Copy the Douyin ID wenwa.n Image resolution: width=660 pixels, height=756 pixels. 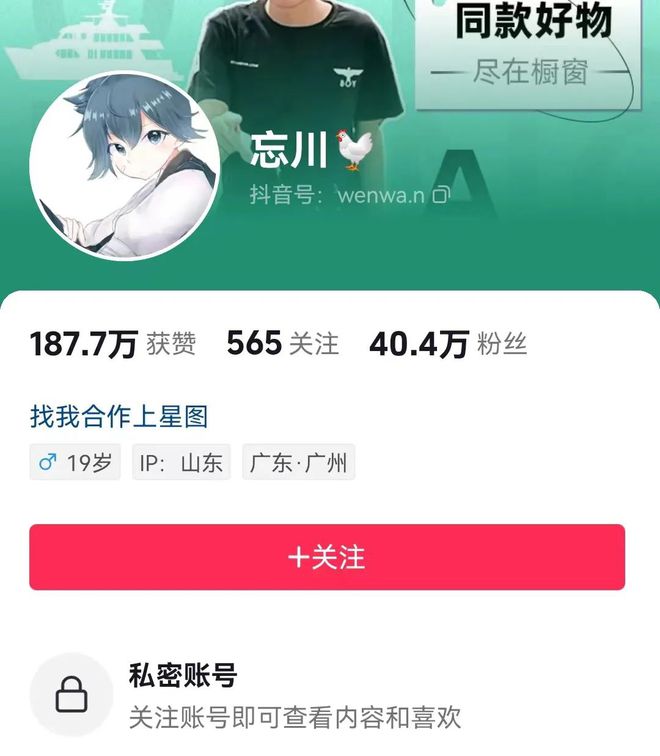[441, 195]
